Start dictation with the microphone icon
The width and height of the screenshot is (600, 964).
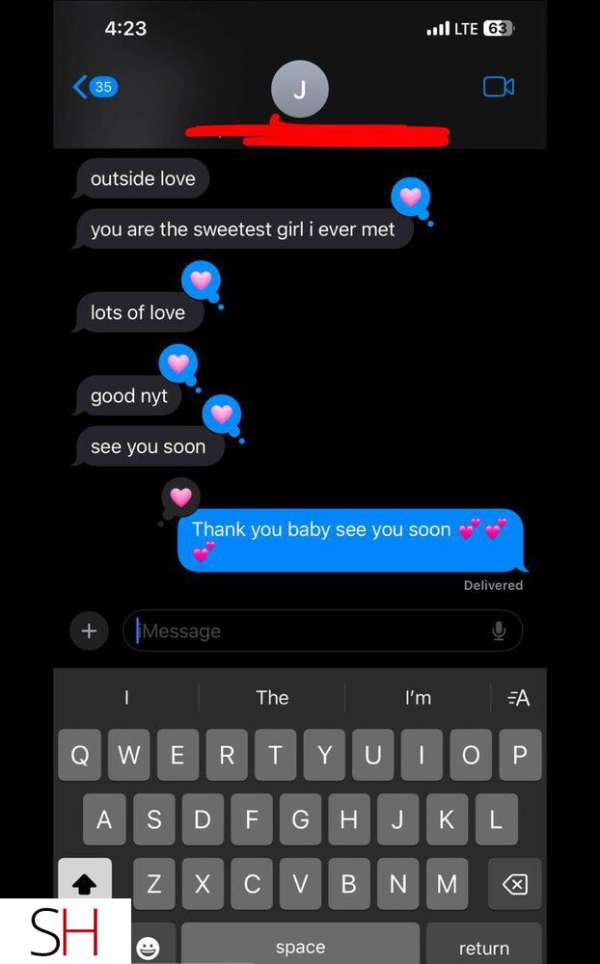(499, 631)
